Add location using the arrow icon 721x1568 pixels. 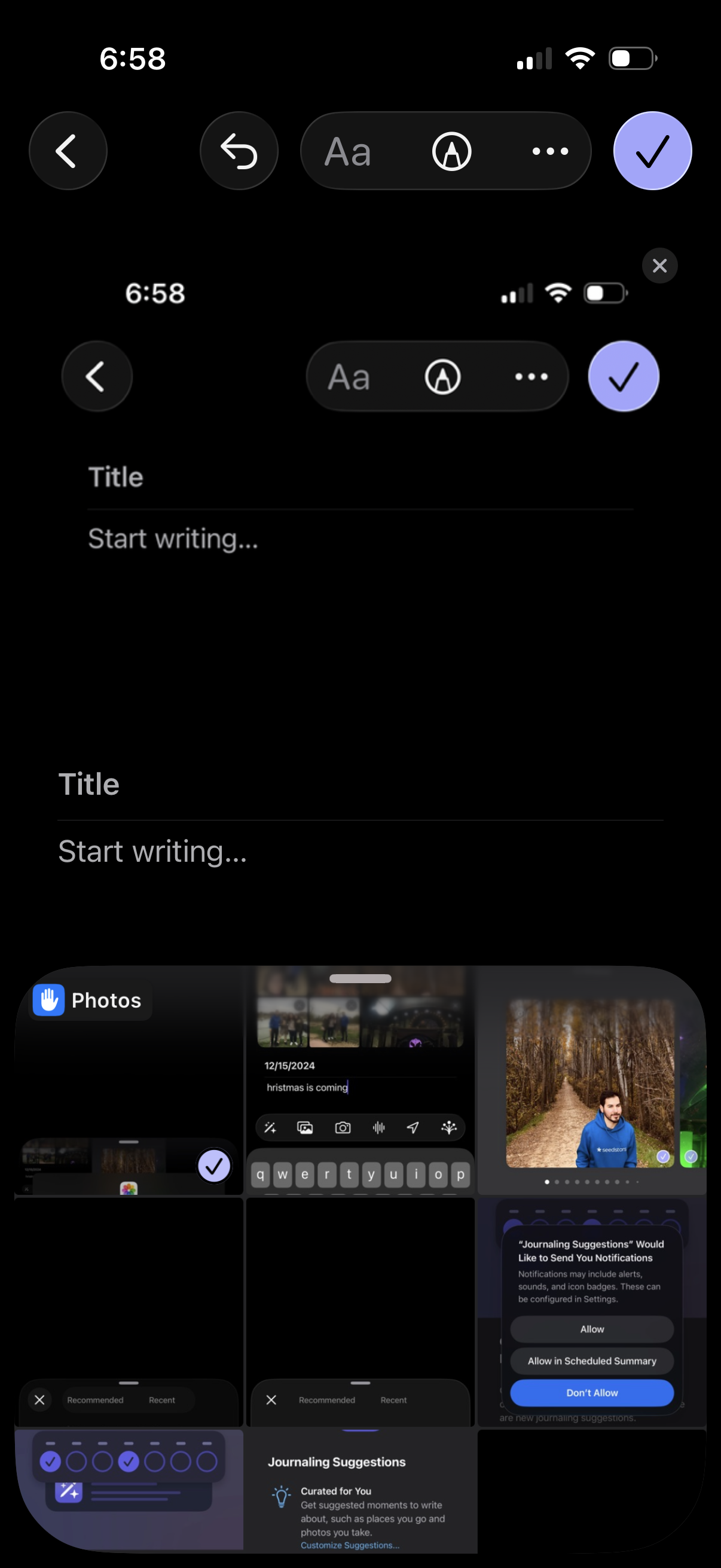(414, 1127)
